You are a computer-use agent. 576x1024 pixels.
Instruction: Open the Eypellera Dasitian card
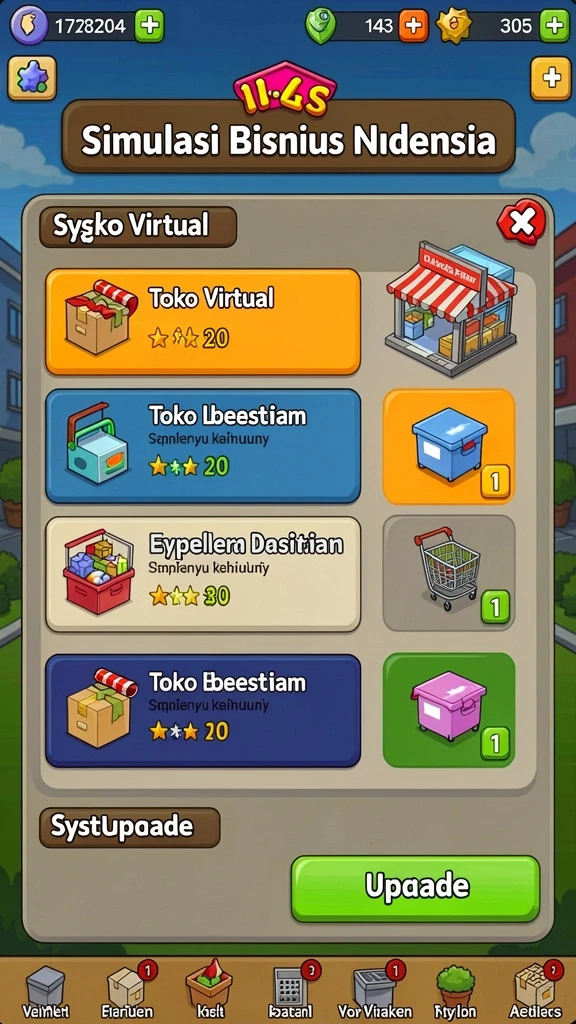203,575
